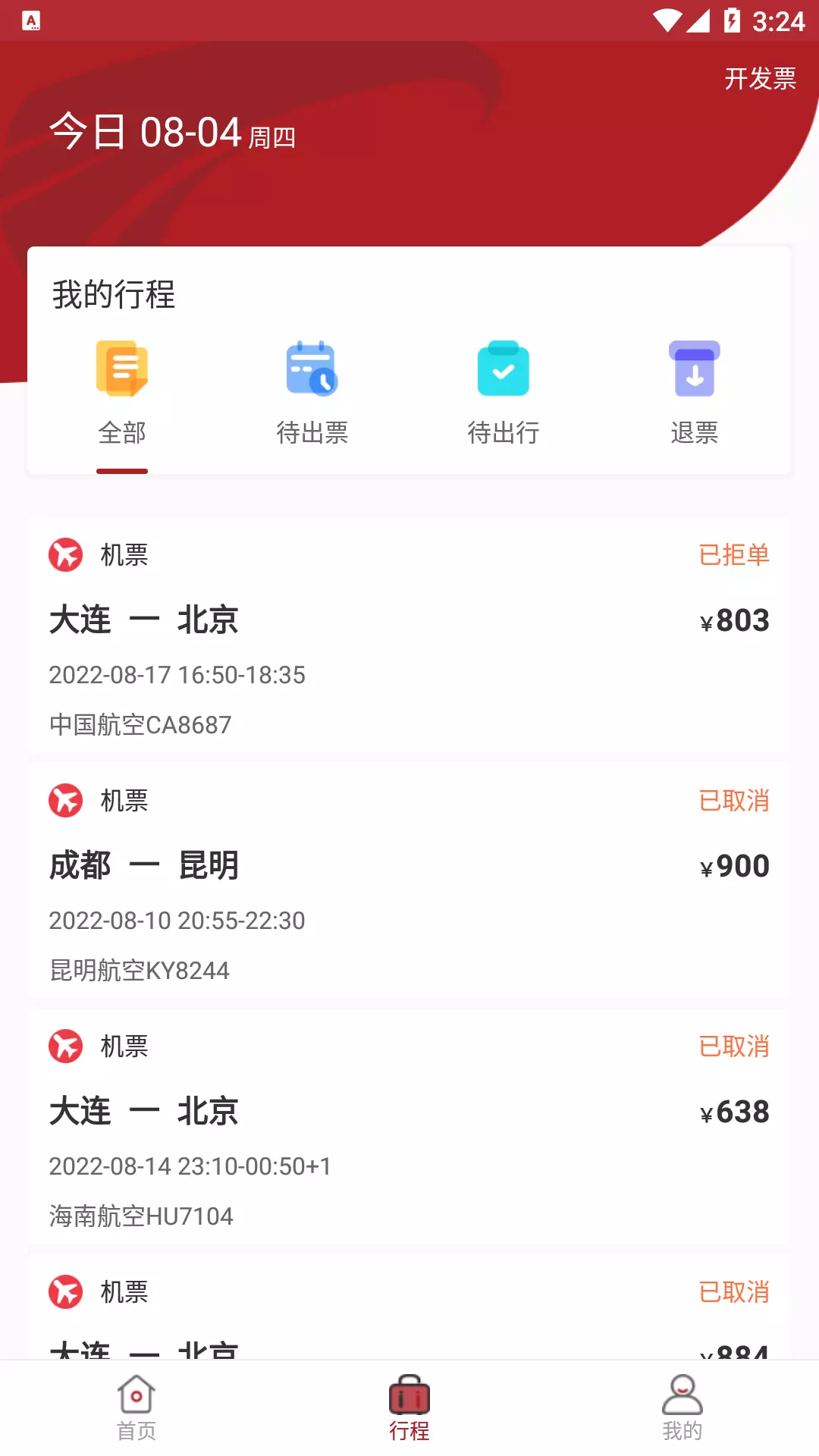Switch to the 行程 tab

[409, 1408]
